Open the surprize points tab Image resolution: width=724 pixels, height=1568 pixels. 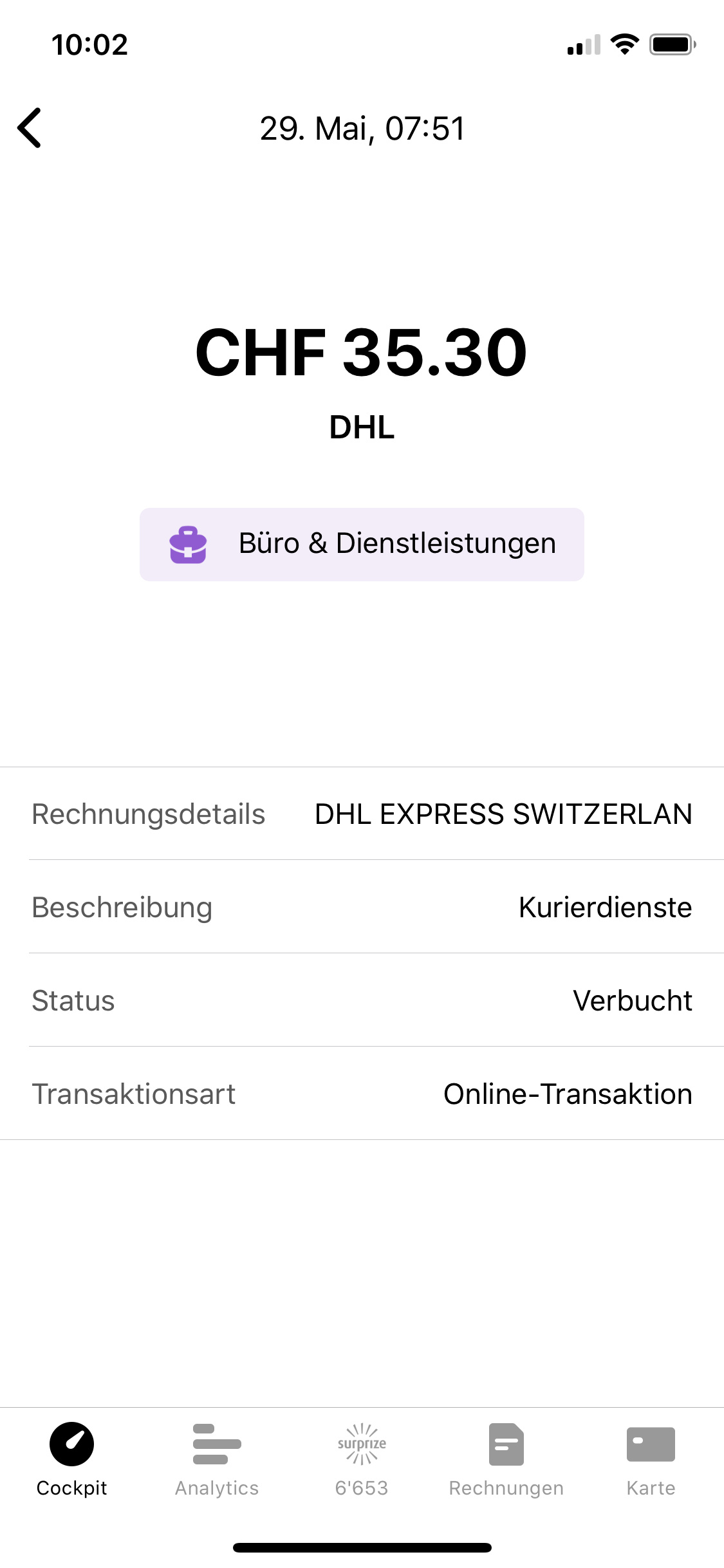pos(362,1459)
